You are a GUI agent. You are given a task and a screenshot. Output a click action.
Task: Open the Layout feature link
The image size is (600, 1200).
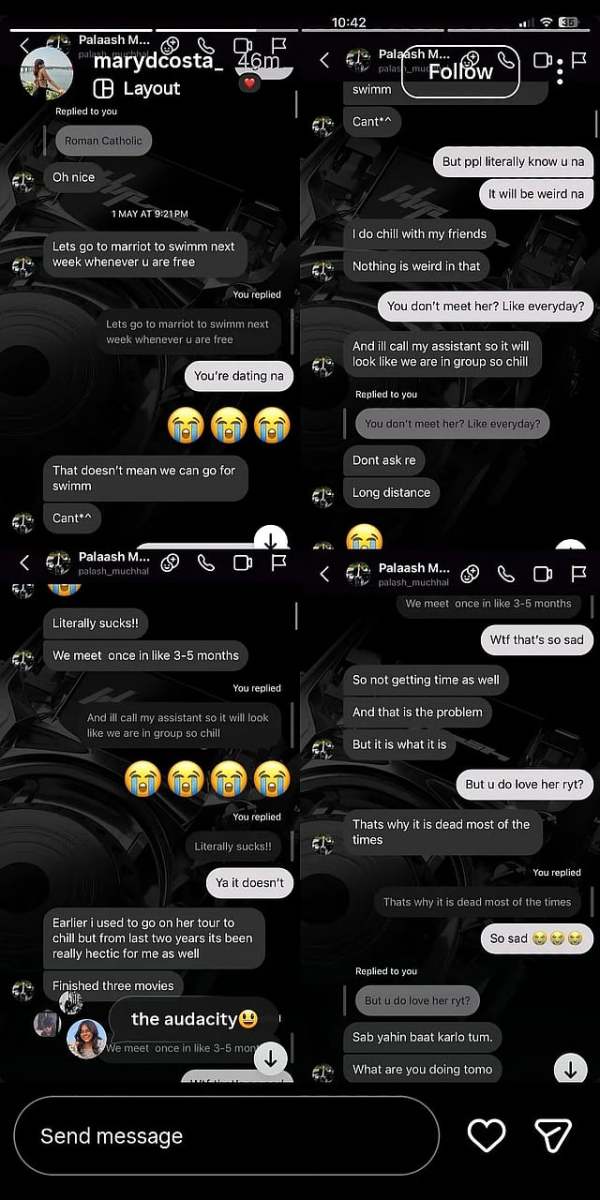point(137,88)
